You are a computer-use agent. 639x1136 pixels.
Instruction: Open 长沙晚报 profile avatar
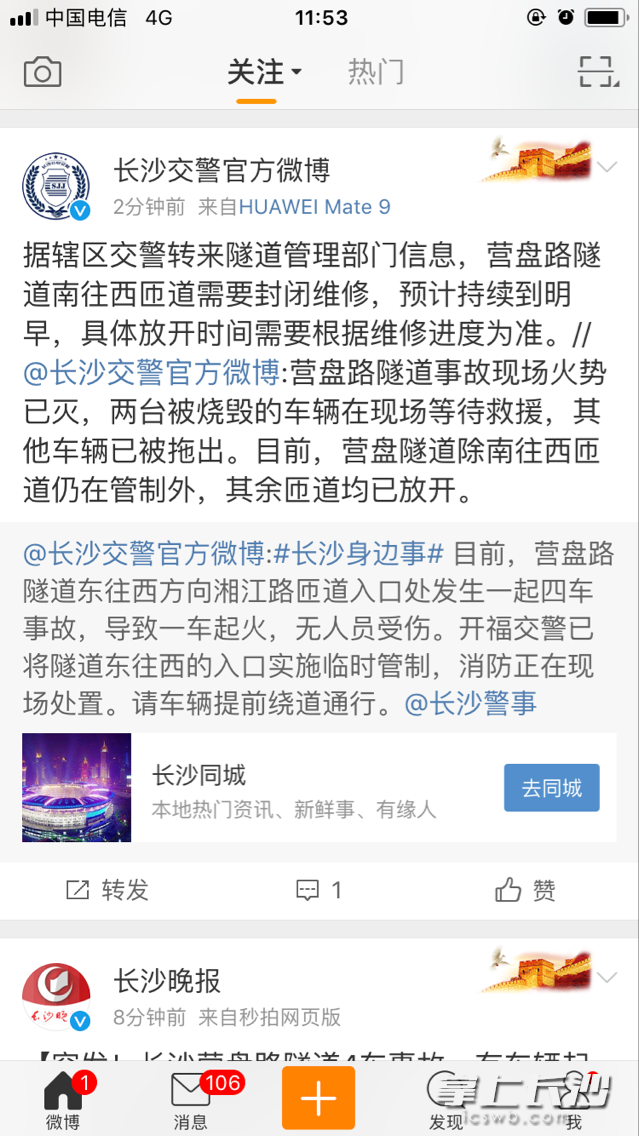pyautogui.click(x=56, y=997)
